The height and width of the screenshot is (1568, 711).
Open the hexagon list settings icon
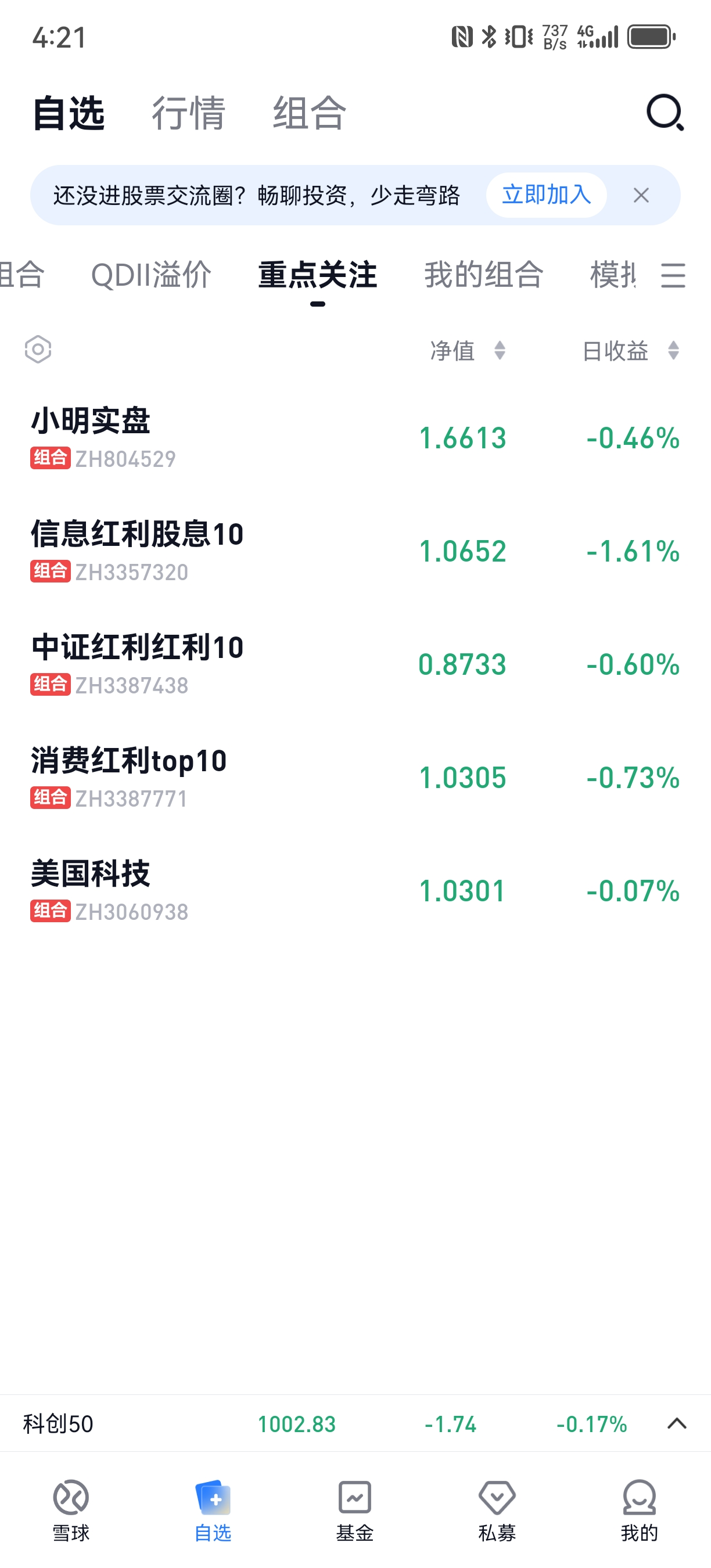point(38,350)
